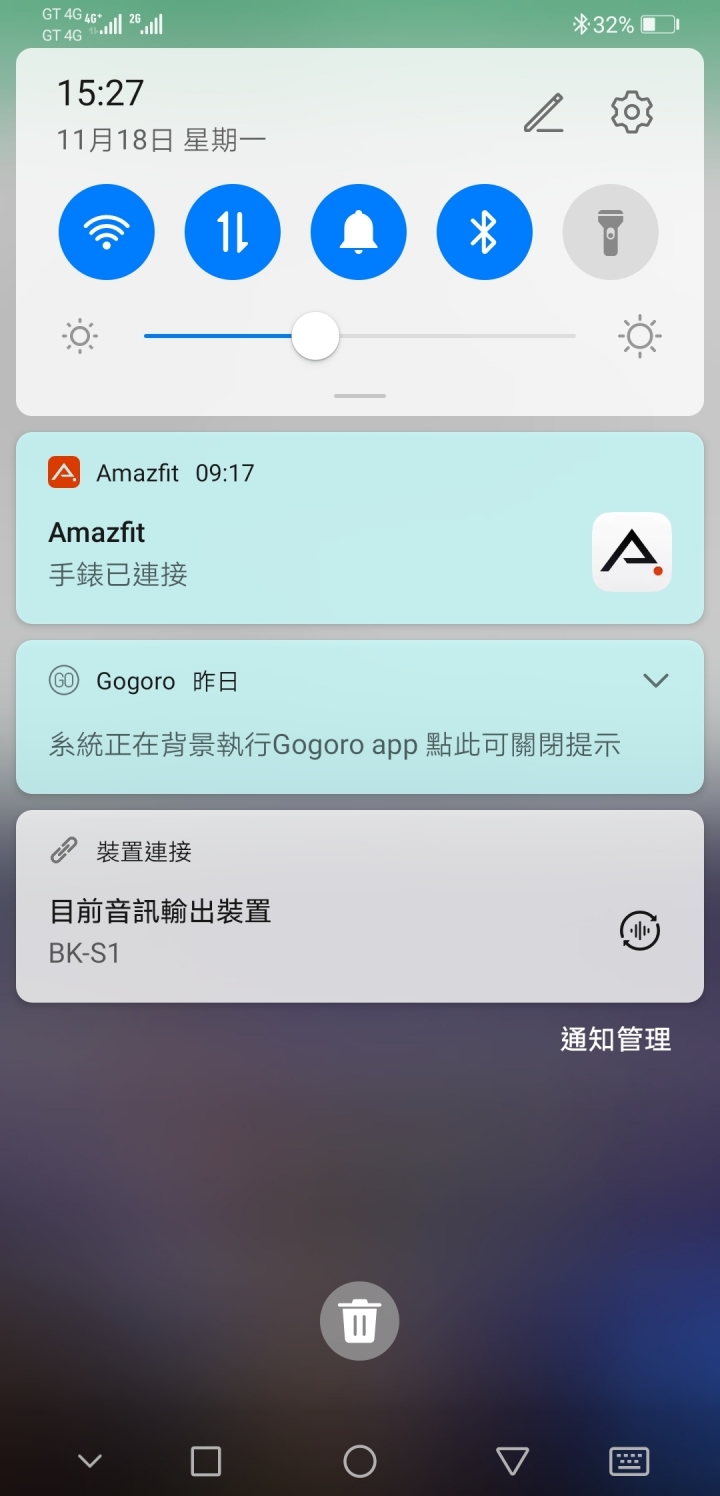
Task: Open system settings gear
Action: point(632,112)
